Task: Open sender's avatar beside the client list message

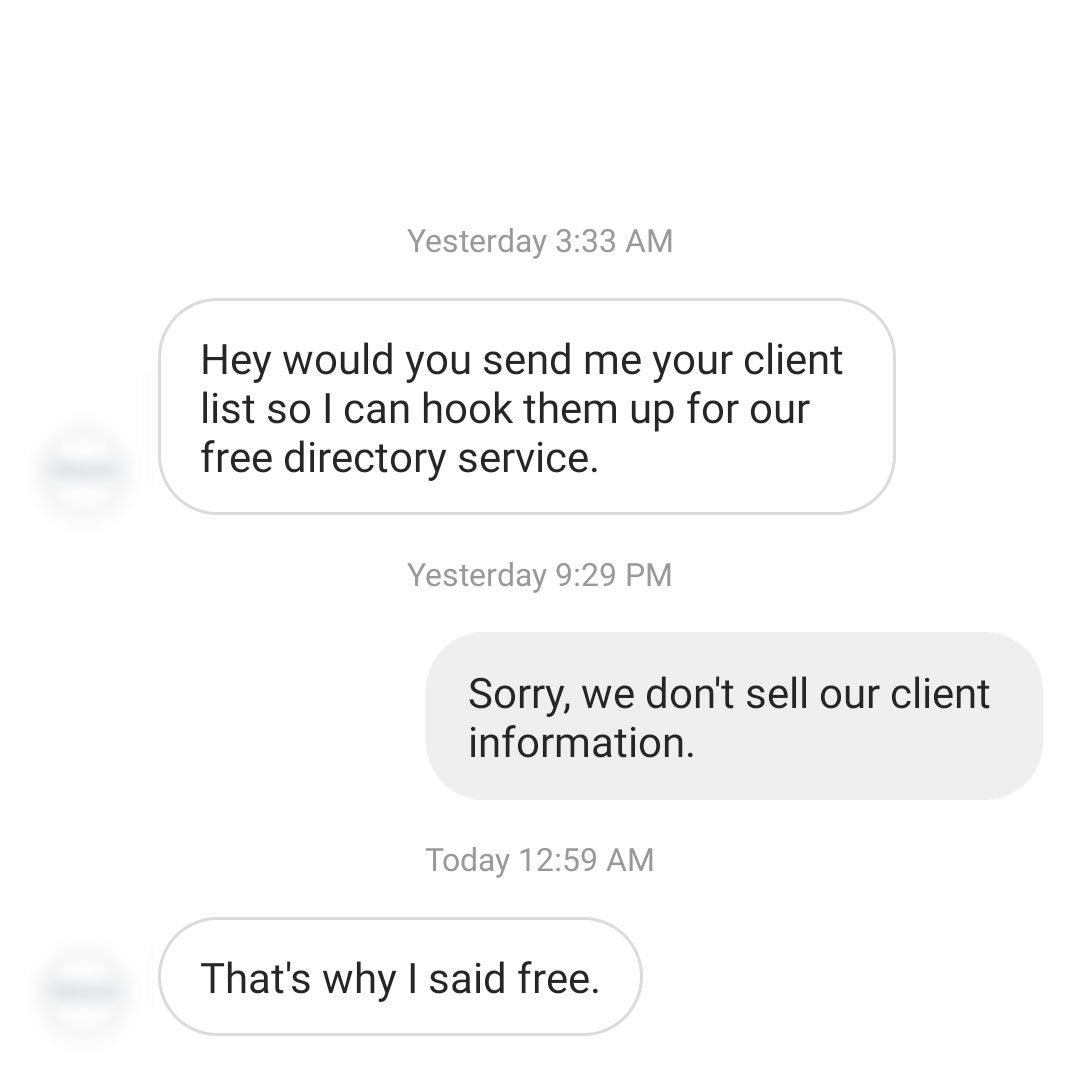Action: 84,470
